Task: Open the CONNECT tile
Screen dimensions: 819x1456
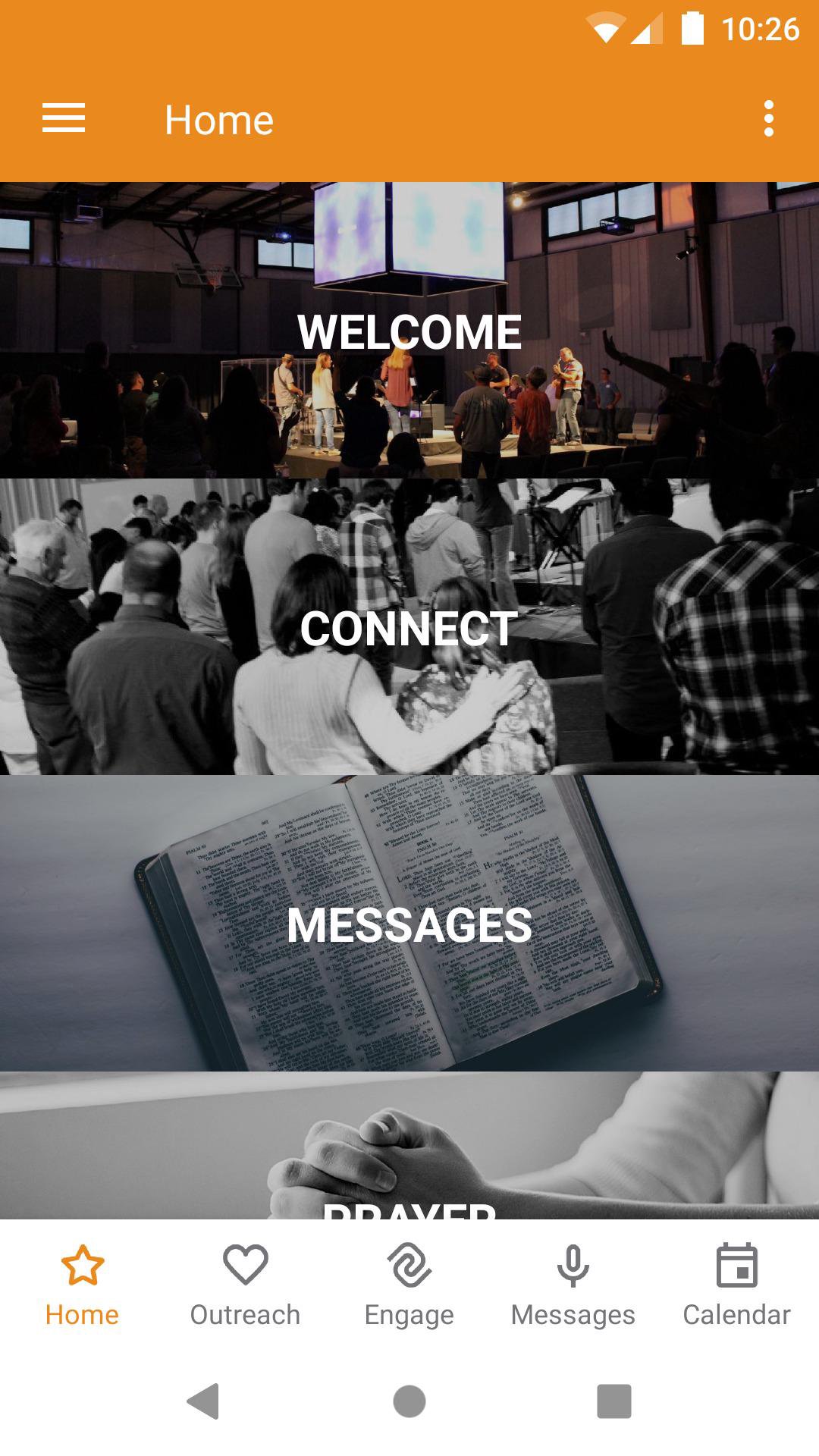Action: 409,627
